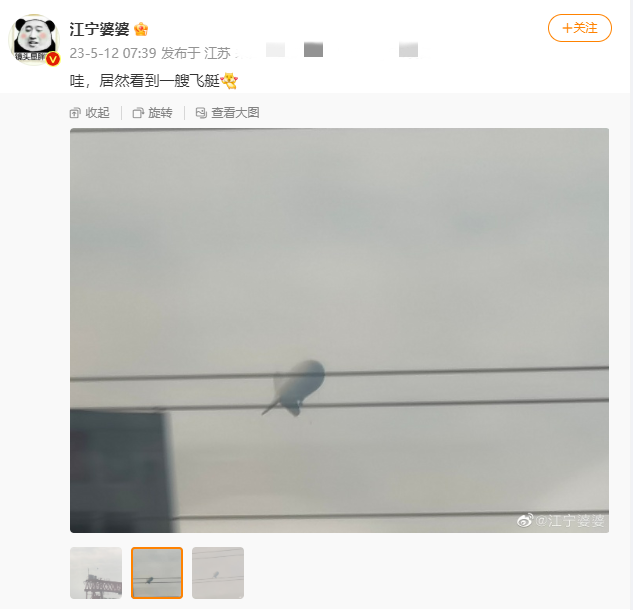Select the second highlighted thumbnail
633x610 pixels.
[x=157, y=573]
